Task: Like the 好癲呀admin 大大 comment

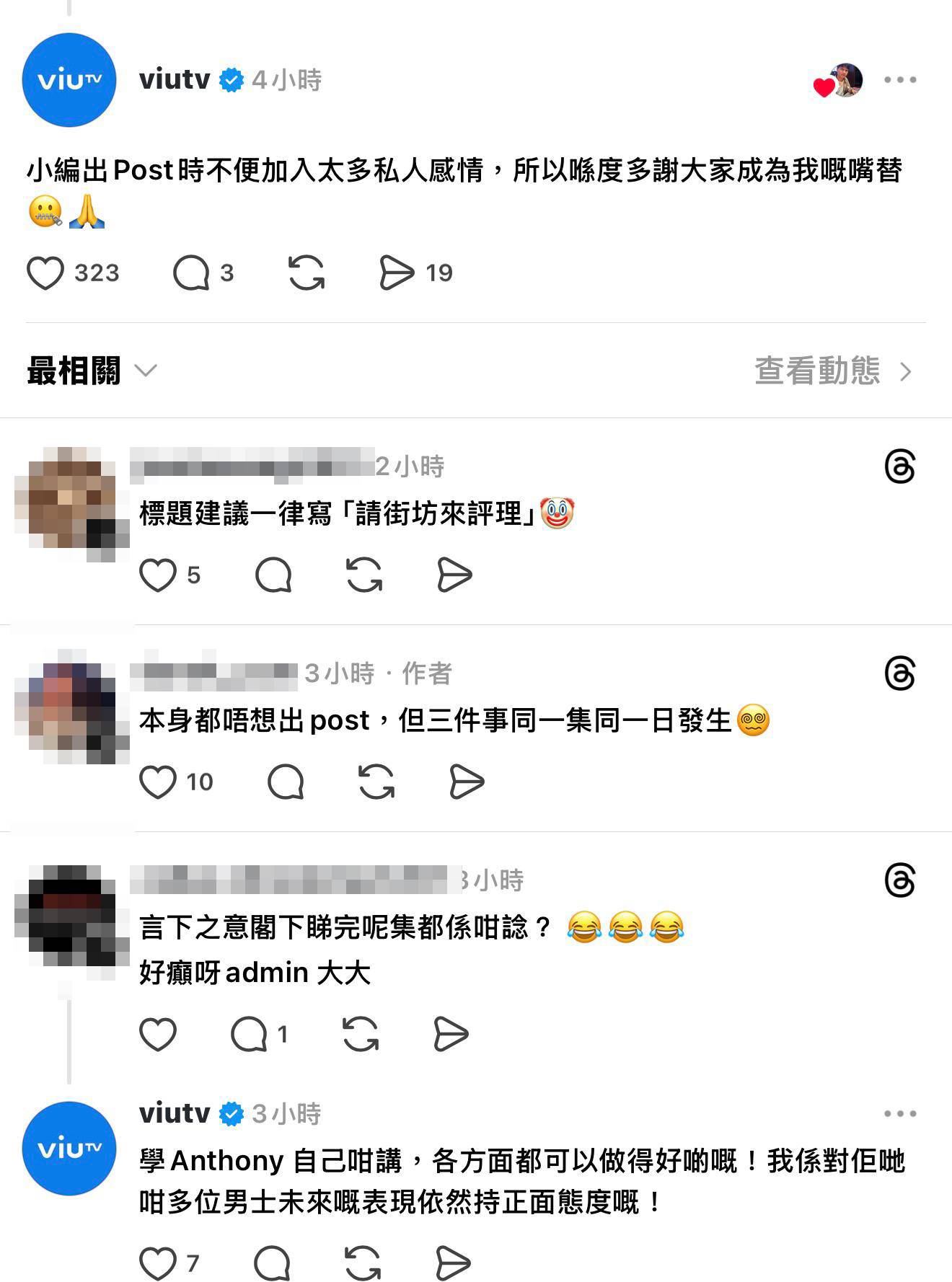Action: 158,1035
